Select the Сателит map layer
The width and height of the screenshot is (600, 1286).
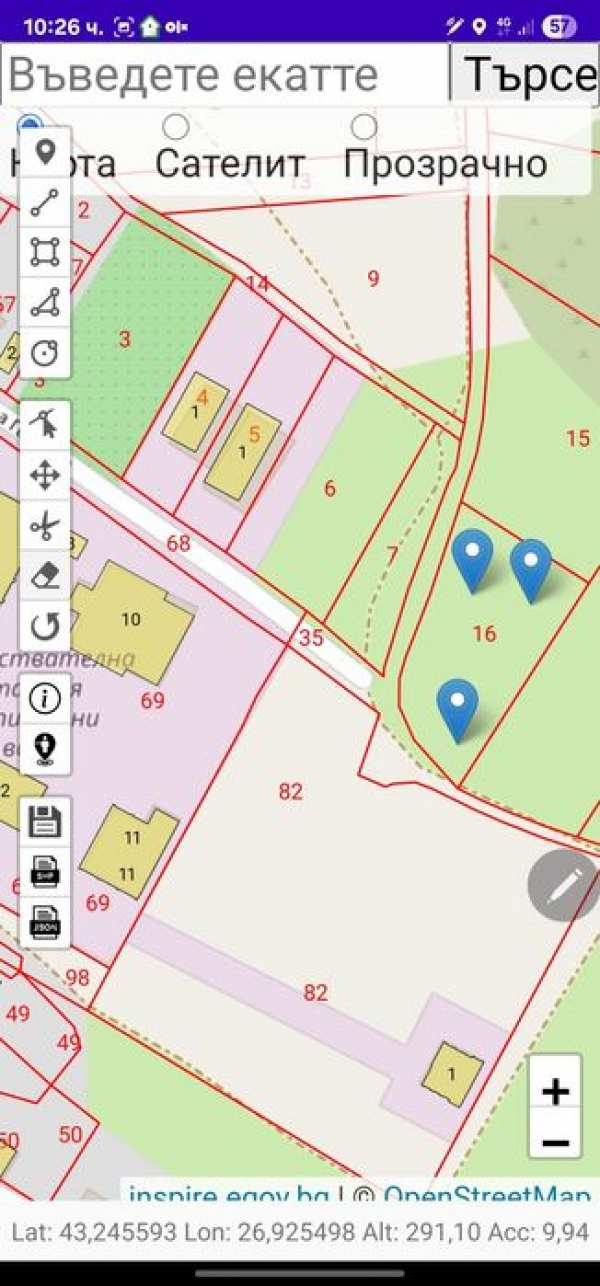tap(176, 127)
